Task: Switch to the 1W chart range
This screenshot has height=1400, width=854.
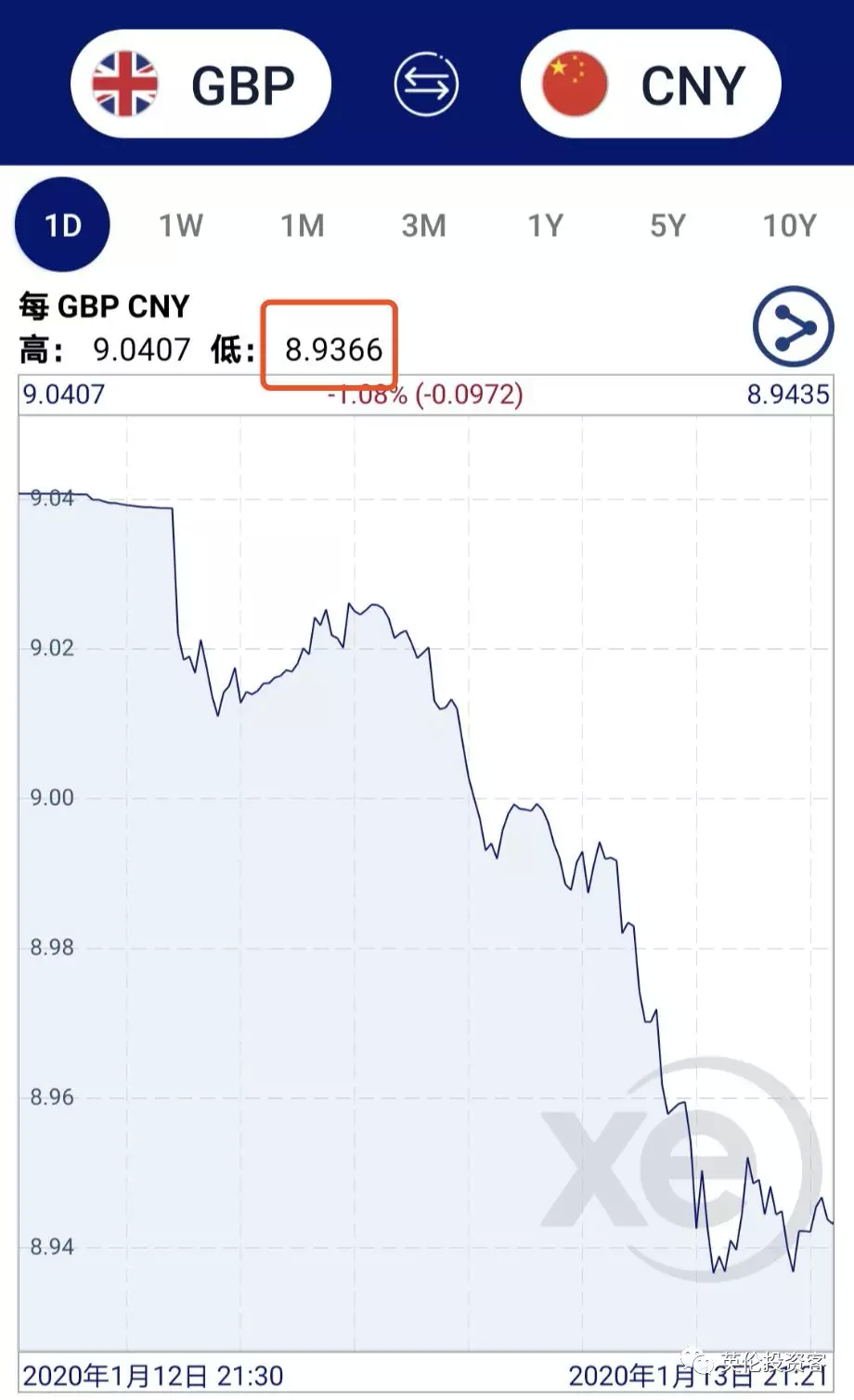Action: coord(180,226)
